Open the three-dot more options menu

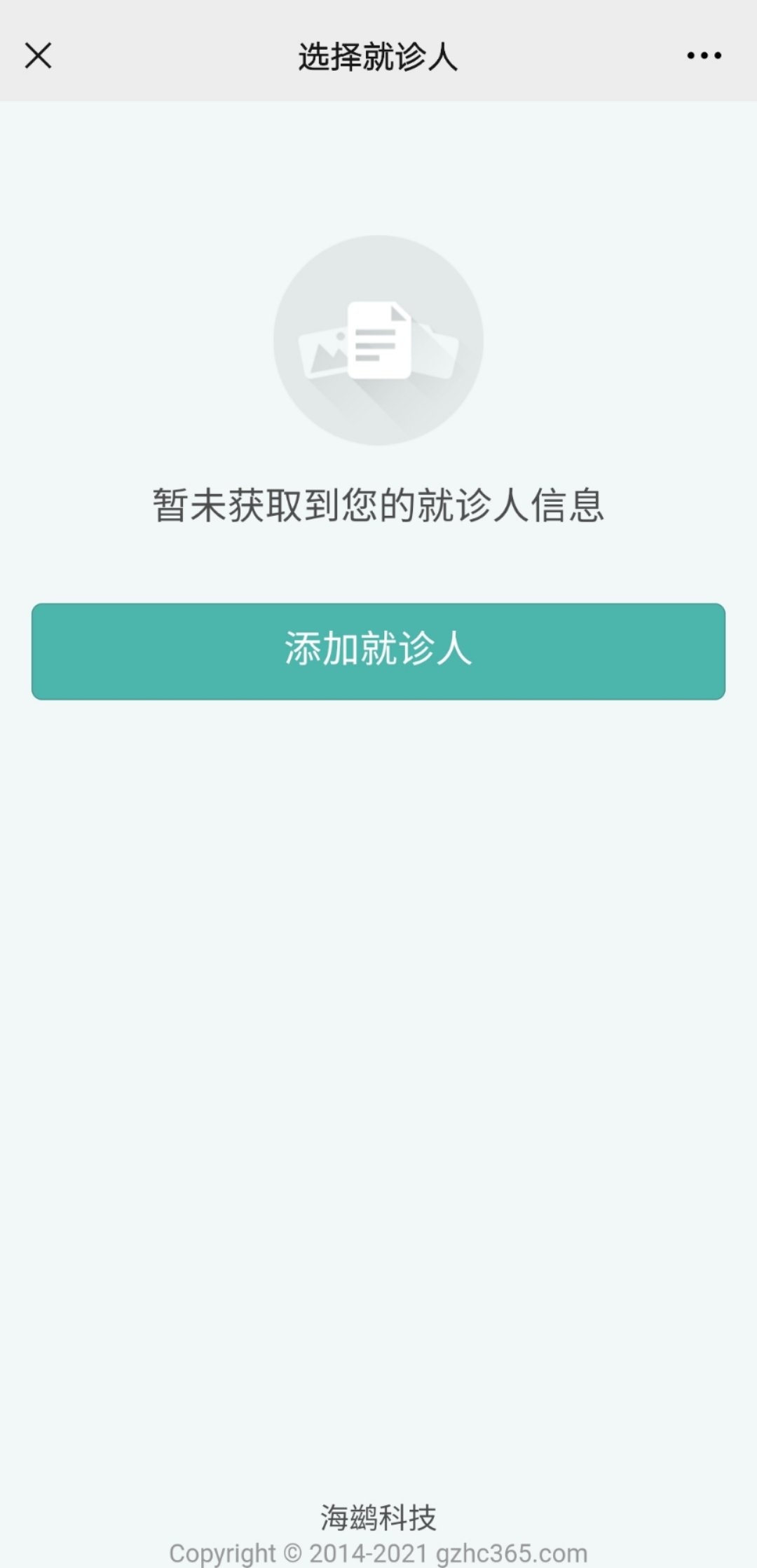tap(704, 55)
